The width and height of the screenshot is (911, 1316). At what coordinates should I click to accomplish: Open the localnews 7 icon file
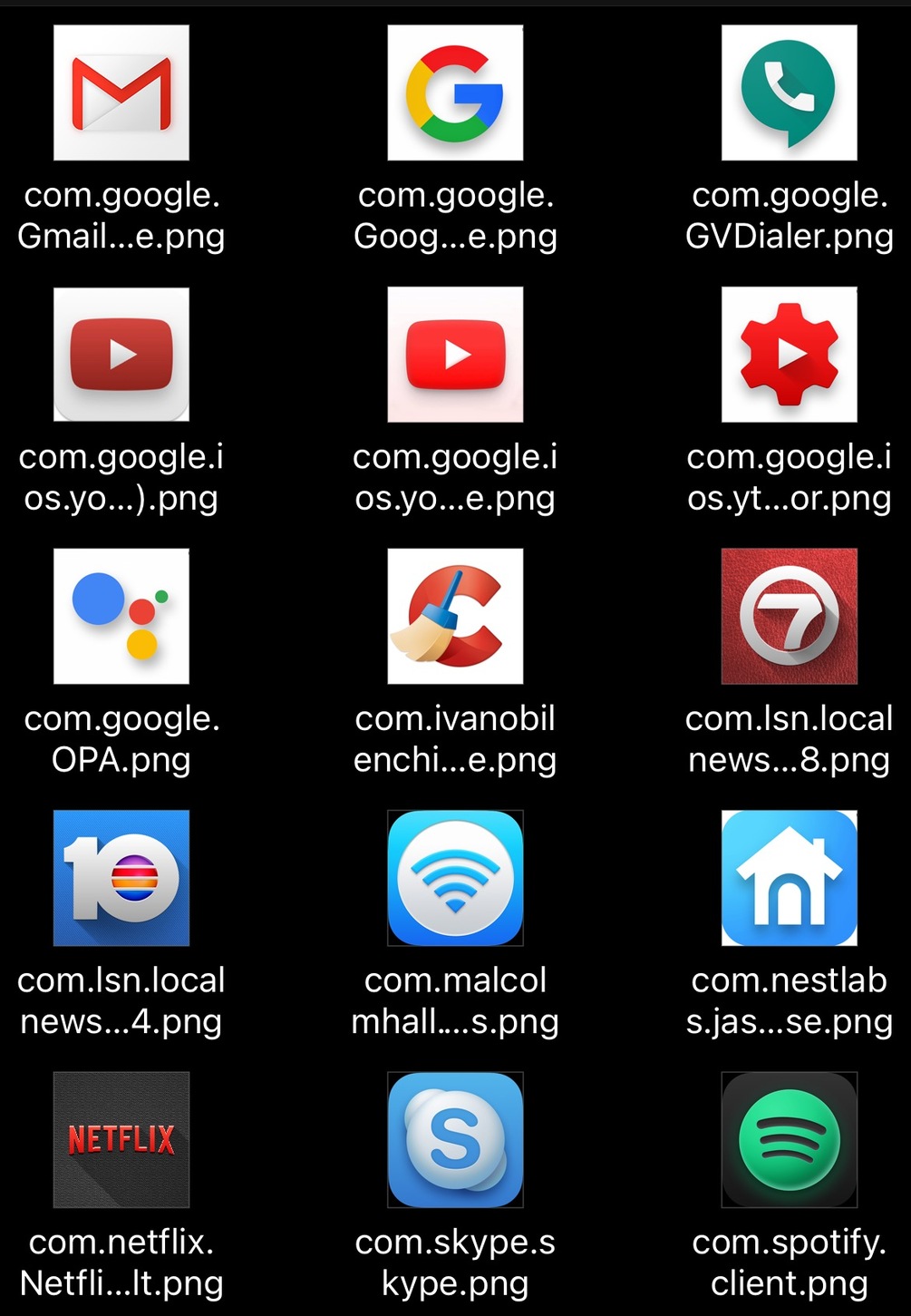coord(789,616)
